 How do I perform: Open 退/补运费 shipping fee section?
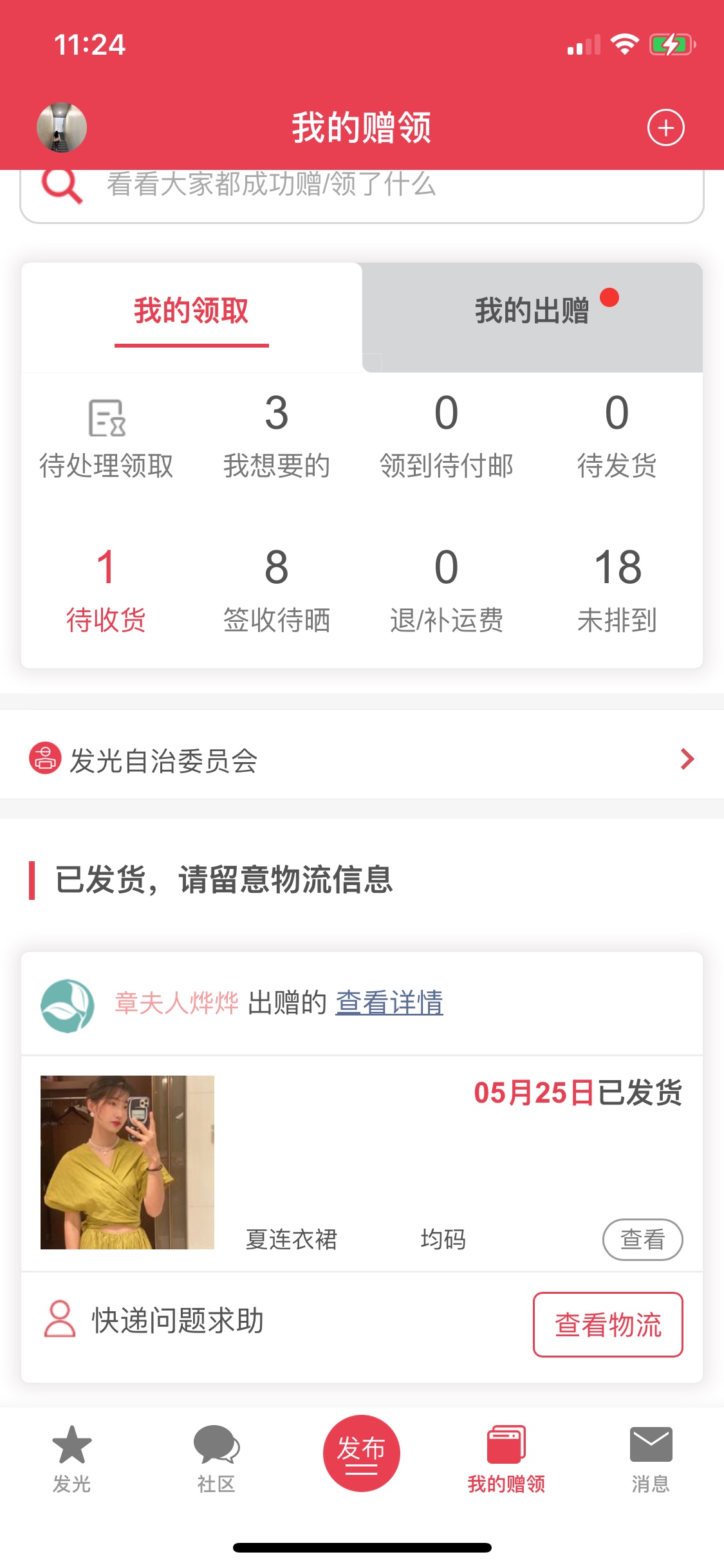click(x=447, y=592)
